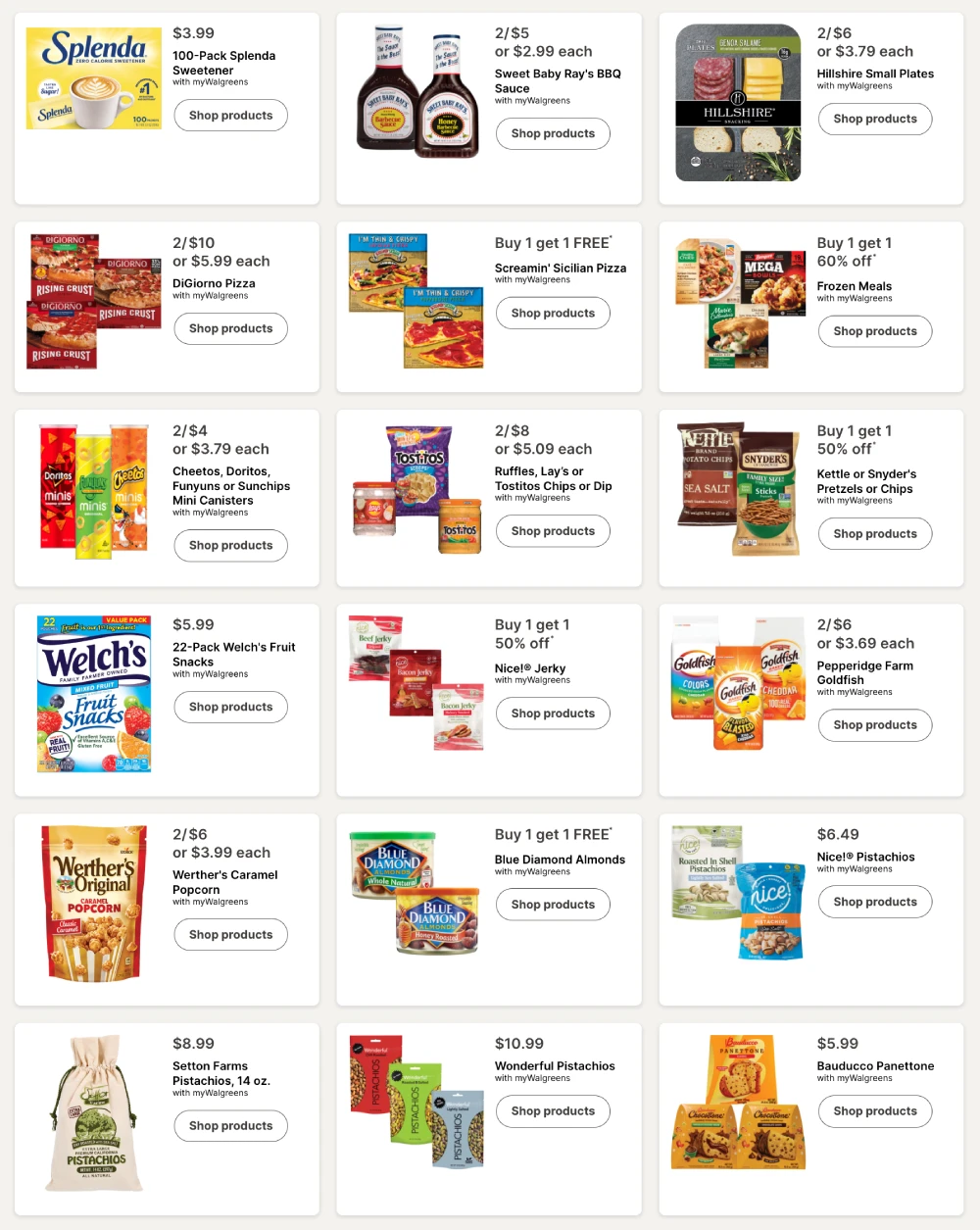
Task: Shop products for Screamin' Sicilian Pizza
Action: [553, 314]
